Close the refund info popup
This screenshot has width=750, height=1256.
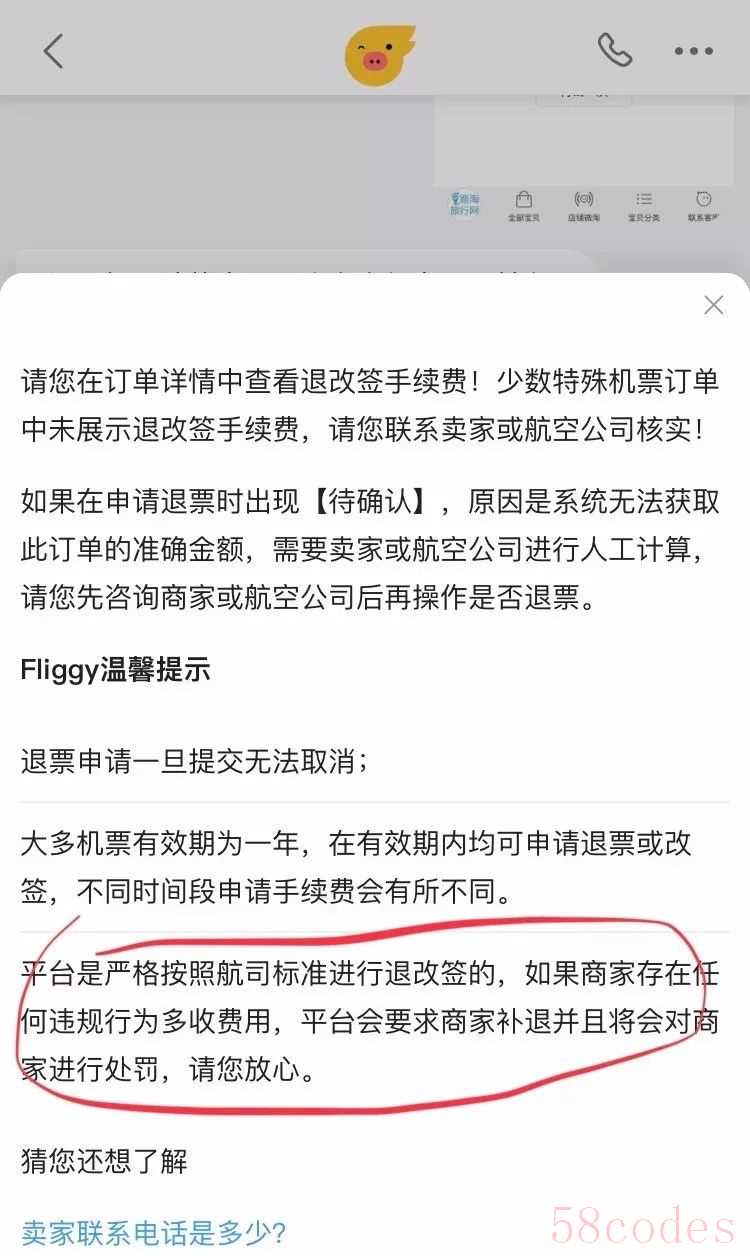[713, 305]
